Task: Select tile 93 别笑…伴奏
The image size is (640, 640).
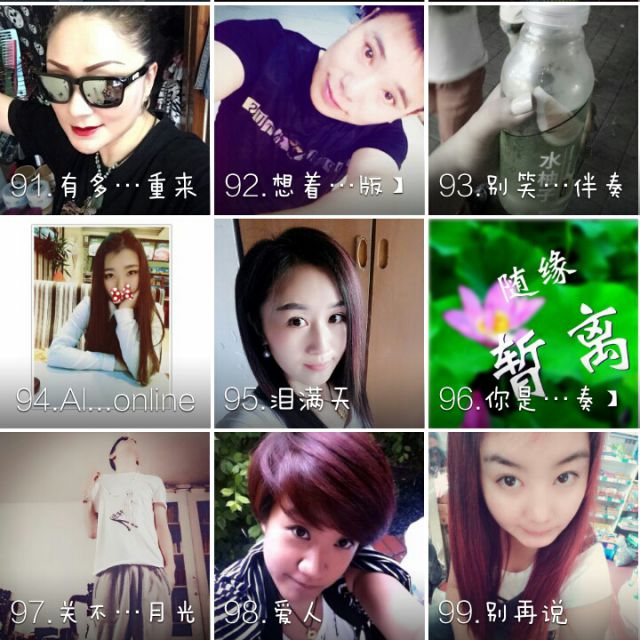Action: pos(533,108)
